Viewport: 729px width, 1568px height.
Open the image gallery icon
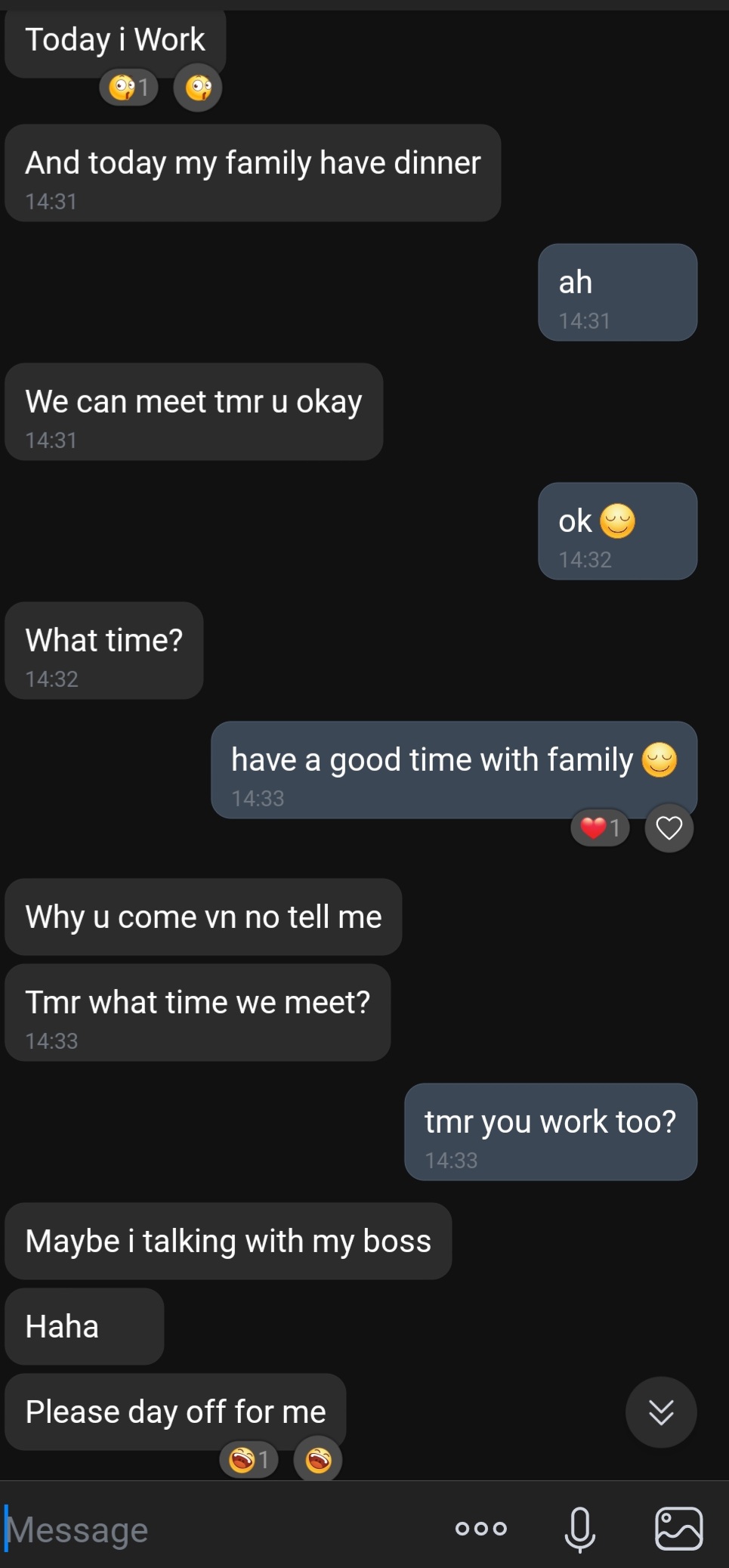(x=678, y=1529)
